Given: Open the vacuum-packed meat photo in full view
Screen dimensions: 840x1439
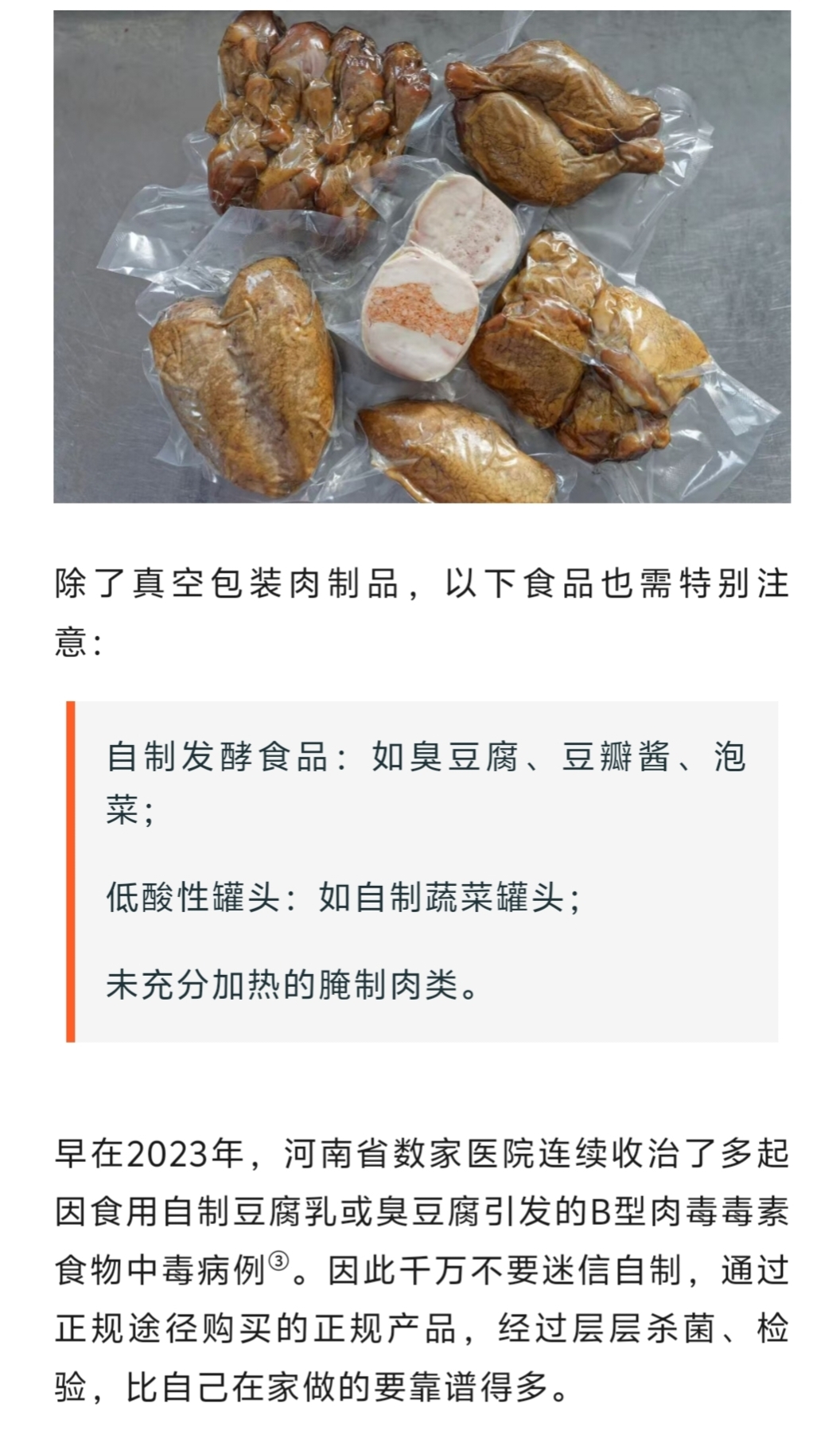Looking at the screenshot, I should click(x=422, y=256).
